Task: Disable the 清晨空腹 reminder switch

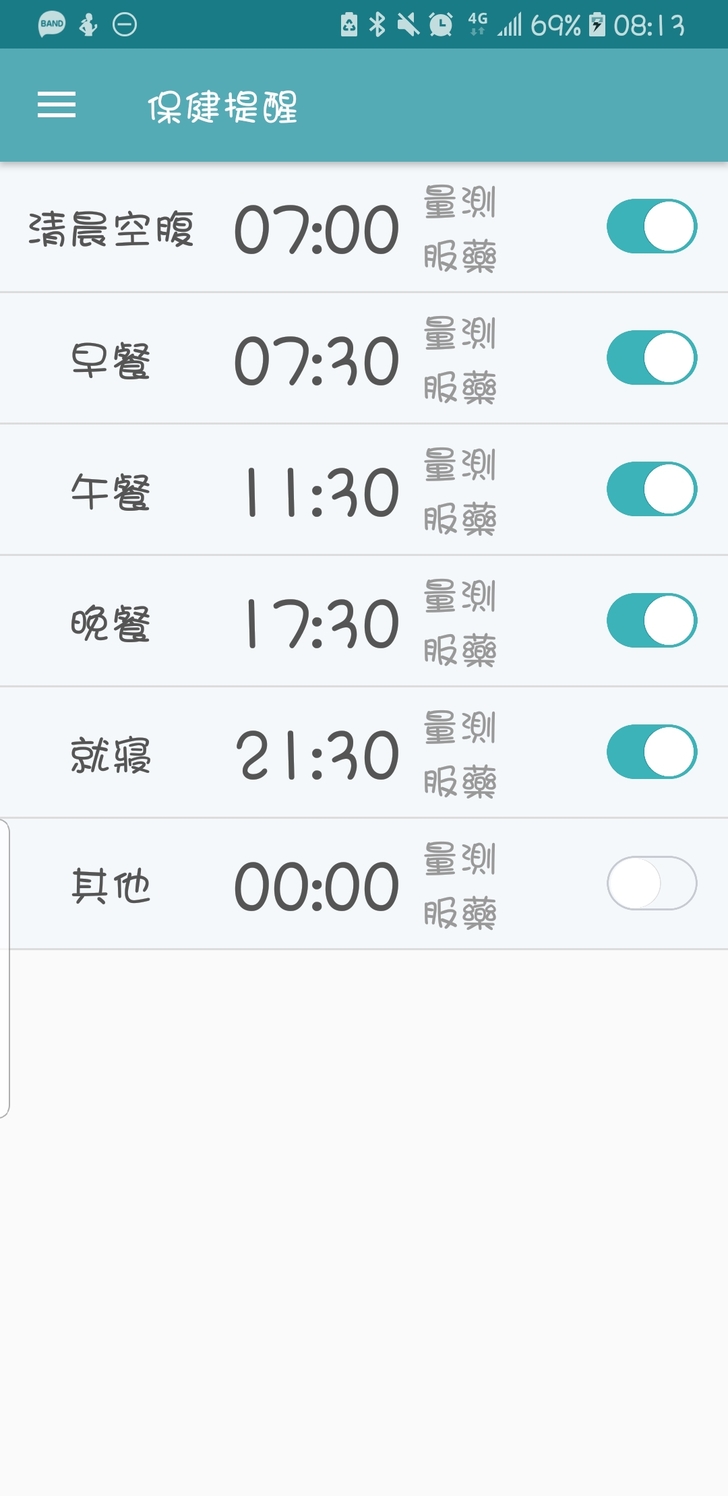Action: tap(651, 226)
